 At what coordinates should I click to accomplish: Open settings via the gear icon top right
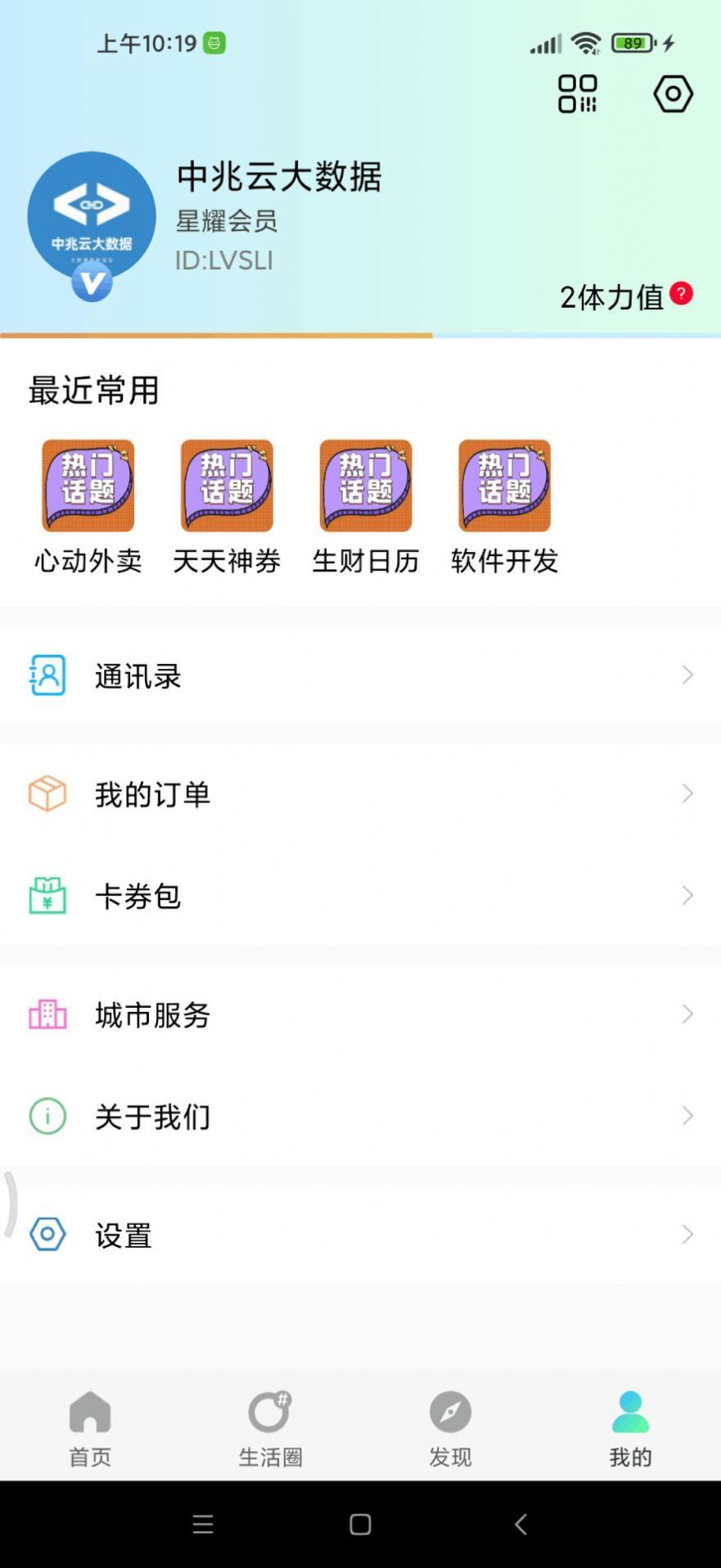671,93
